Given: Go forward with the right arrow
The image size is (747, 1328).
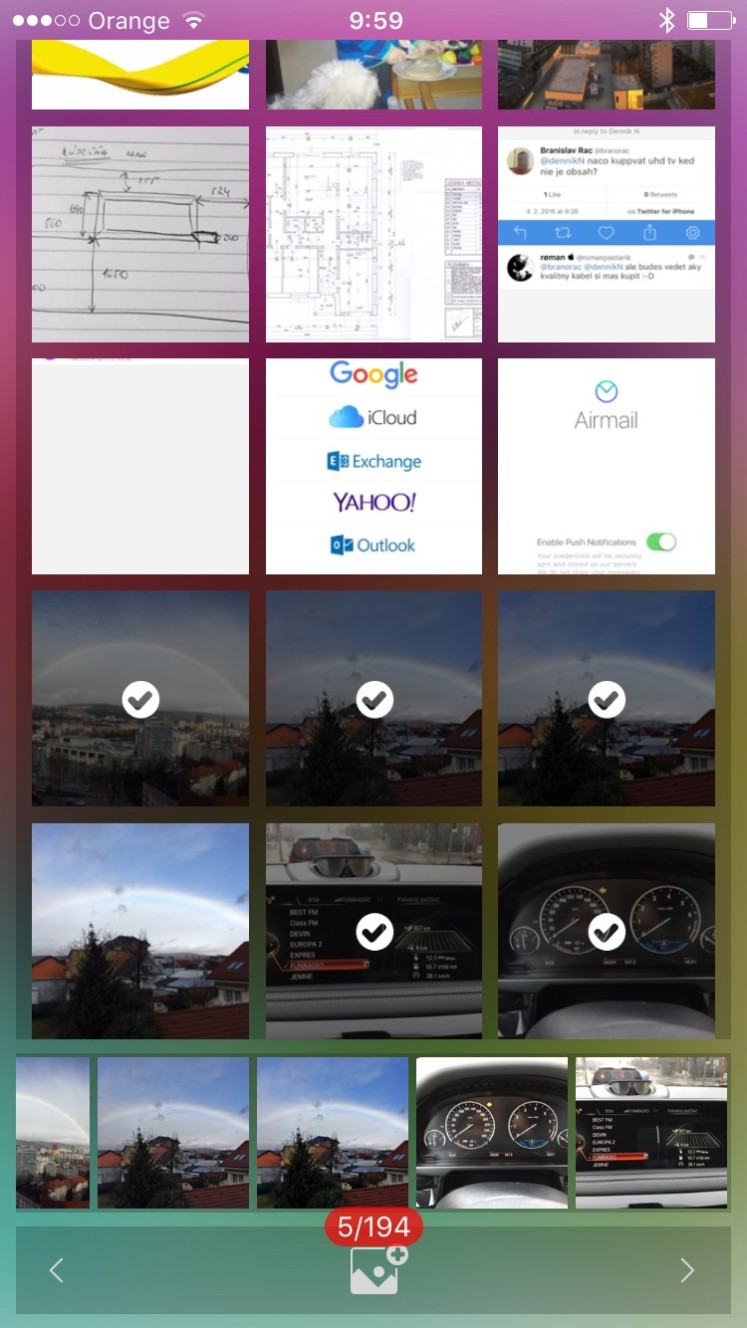Looking at the screenshot, I should coord(687,1270).
